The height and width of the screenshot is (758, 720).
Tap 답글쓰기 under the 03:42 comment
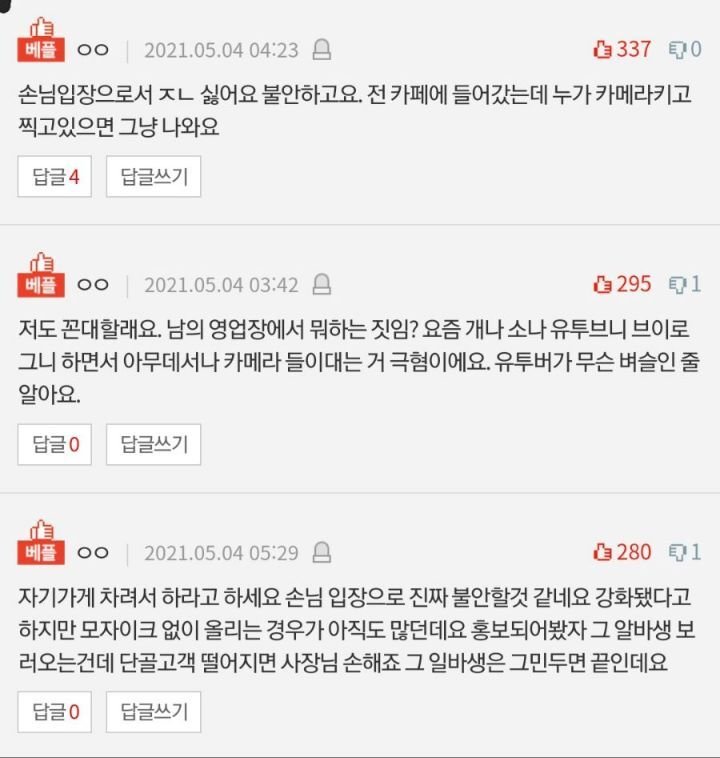click(x=153, y=444)
